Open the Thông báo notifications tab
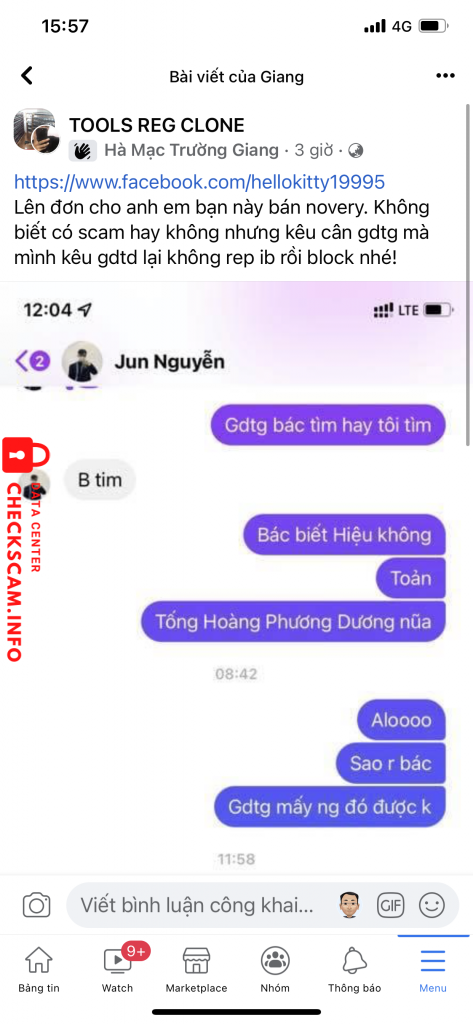Screen dimensions: 473x1024 point(354,970)
